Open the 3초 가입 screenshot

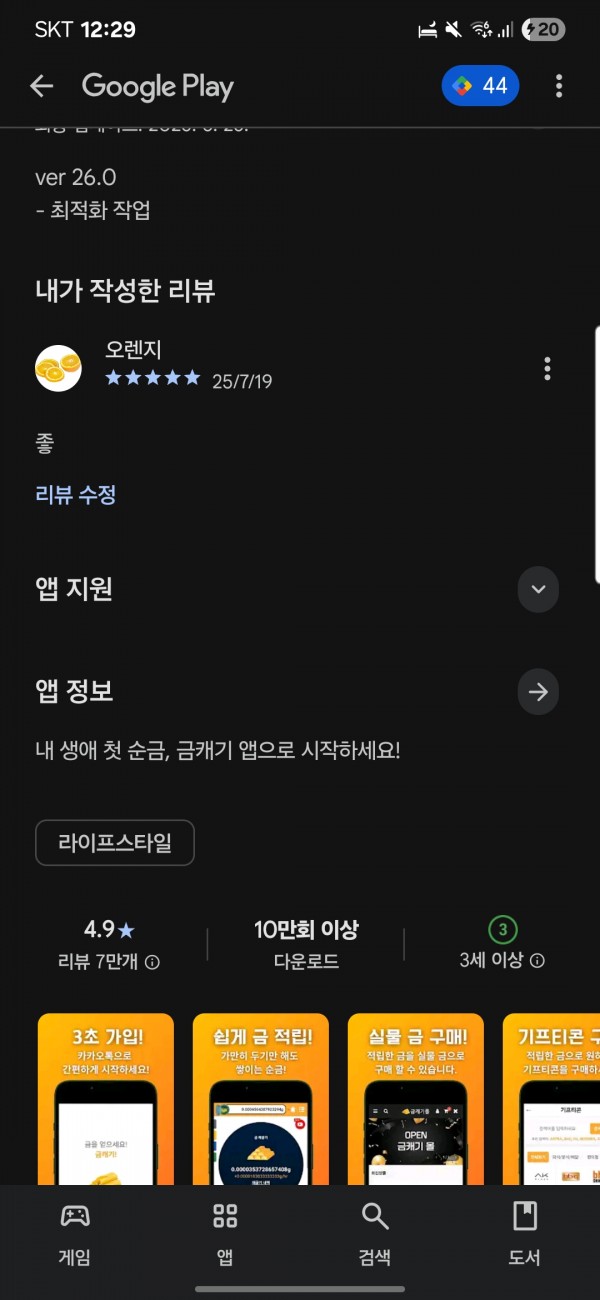coord(106,1099)
